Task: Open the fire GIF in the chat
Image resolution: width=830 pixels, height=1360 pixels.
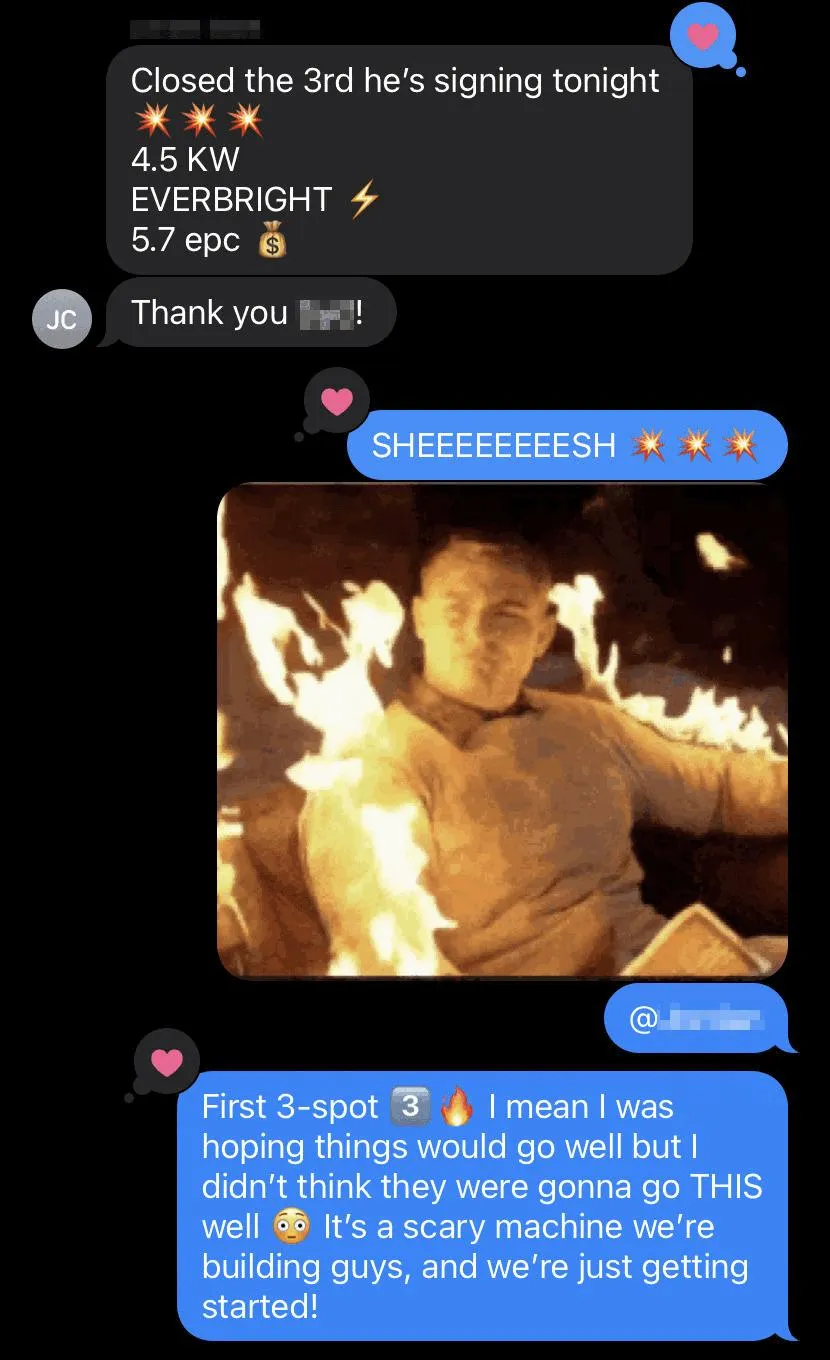Action: (502, 730)
